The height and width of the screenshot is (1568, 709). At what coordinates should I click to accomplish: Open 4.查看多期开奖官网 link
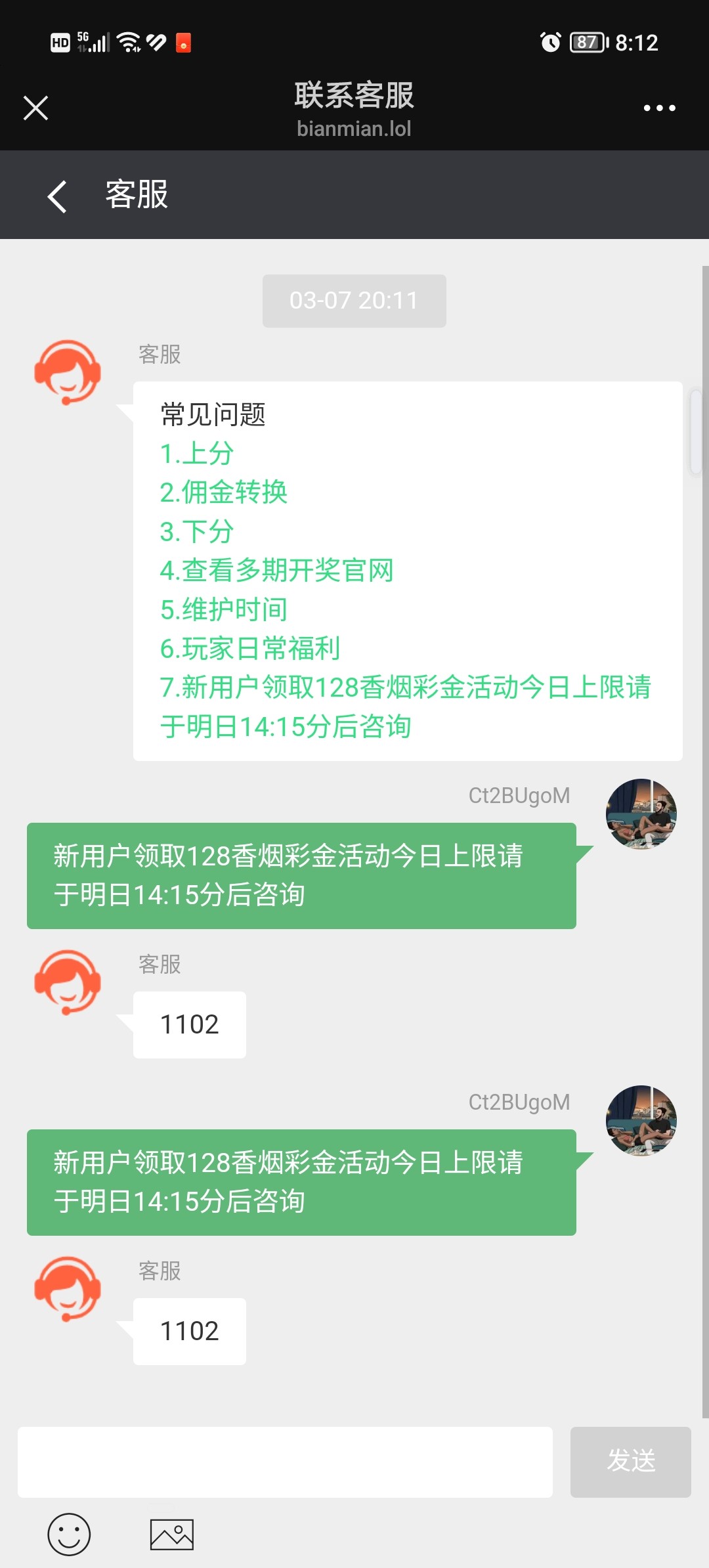[276, 571]
